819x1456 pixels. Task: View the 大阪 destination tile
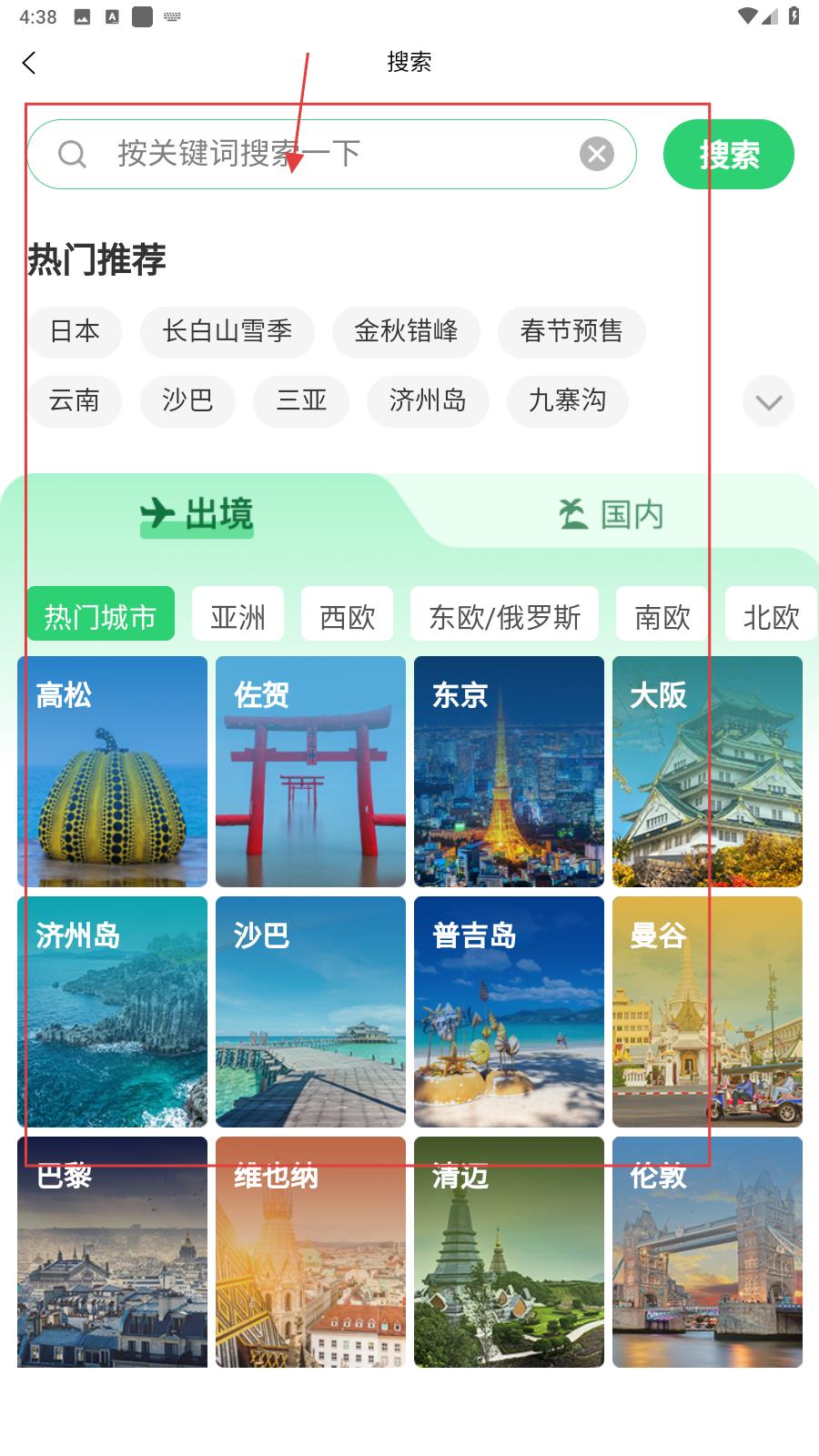707,772
